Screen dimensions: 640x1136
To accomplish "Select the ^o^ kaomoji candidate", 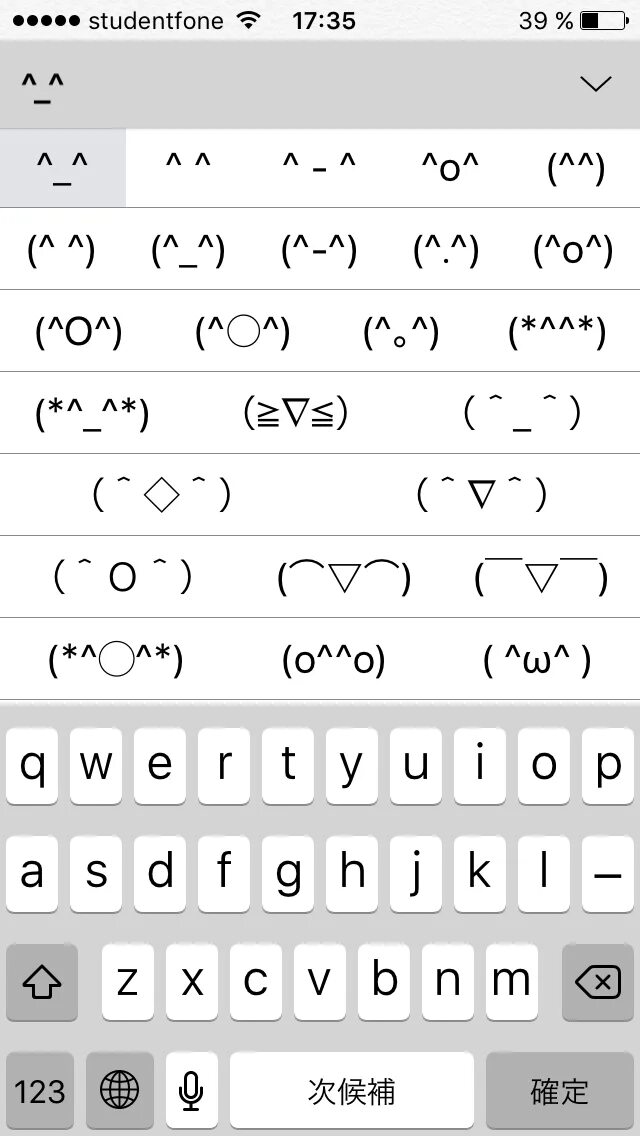I will [x=449, y=168].
